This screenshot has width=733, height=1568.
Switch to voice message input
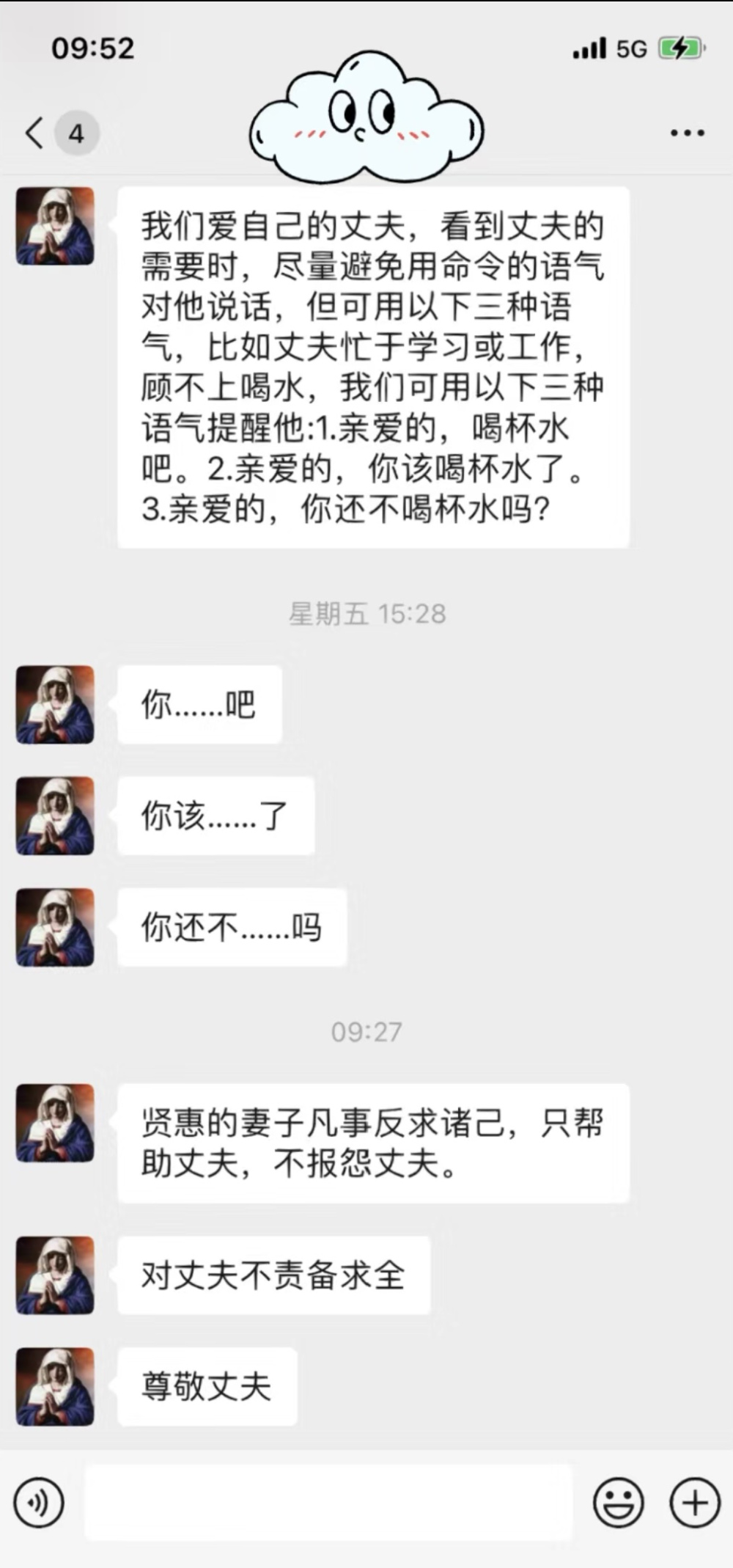40,1503
